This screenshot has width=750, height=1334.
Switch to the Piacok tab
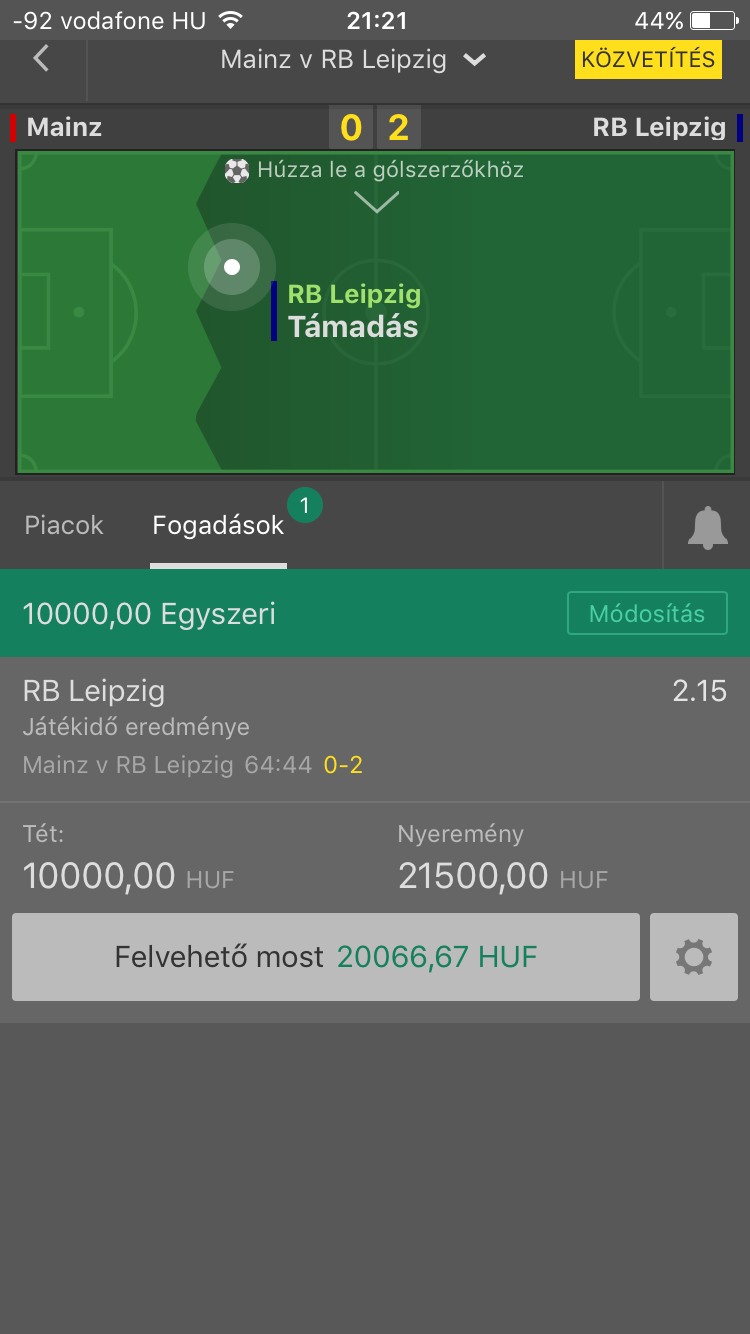pyautogui.click(x=64, y=525)
